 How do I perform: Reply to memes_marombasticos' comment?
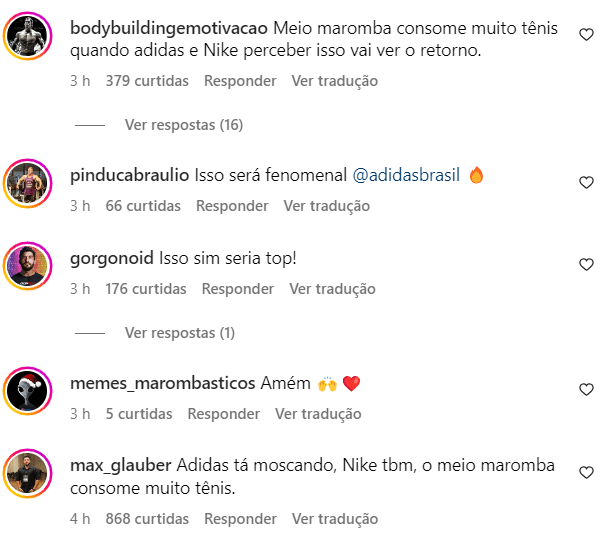point(224,414)
